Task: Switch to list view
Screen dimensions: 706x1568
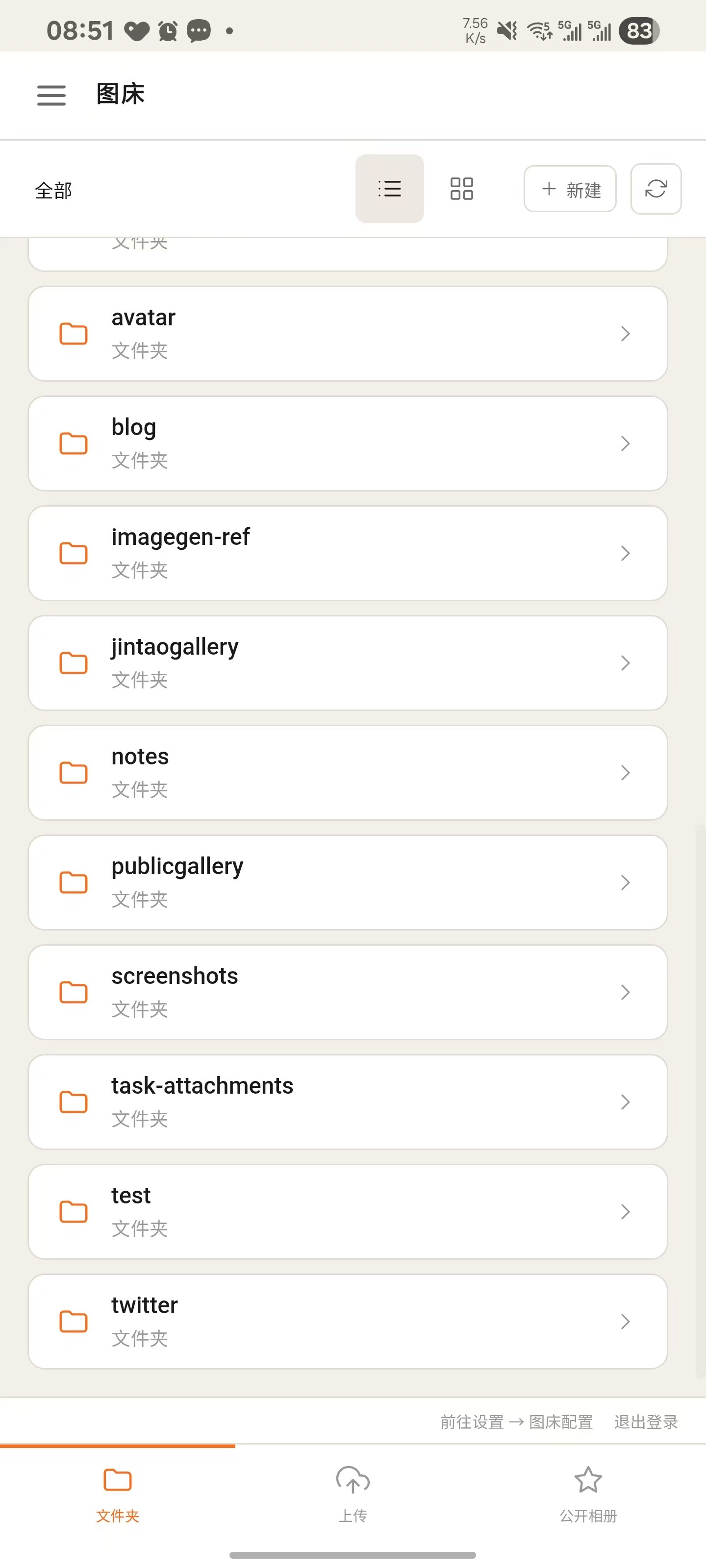Action: [x=389, y=189]
